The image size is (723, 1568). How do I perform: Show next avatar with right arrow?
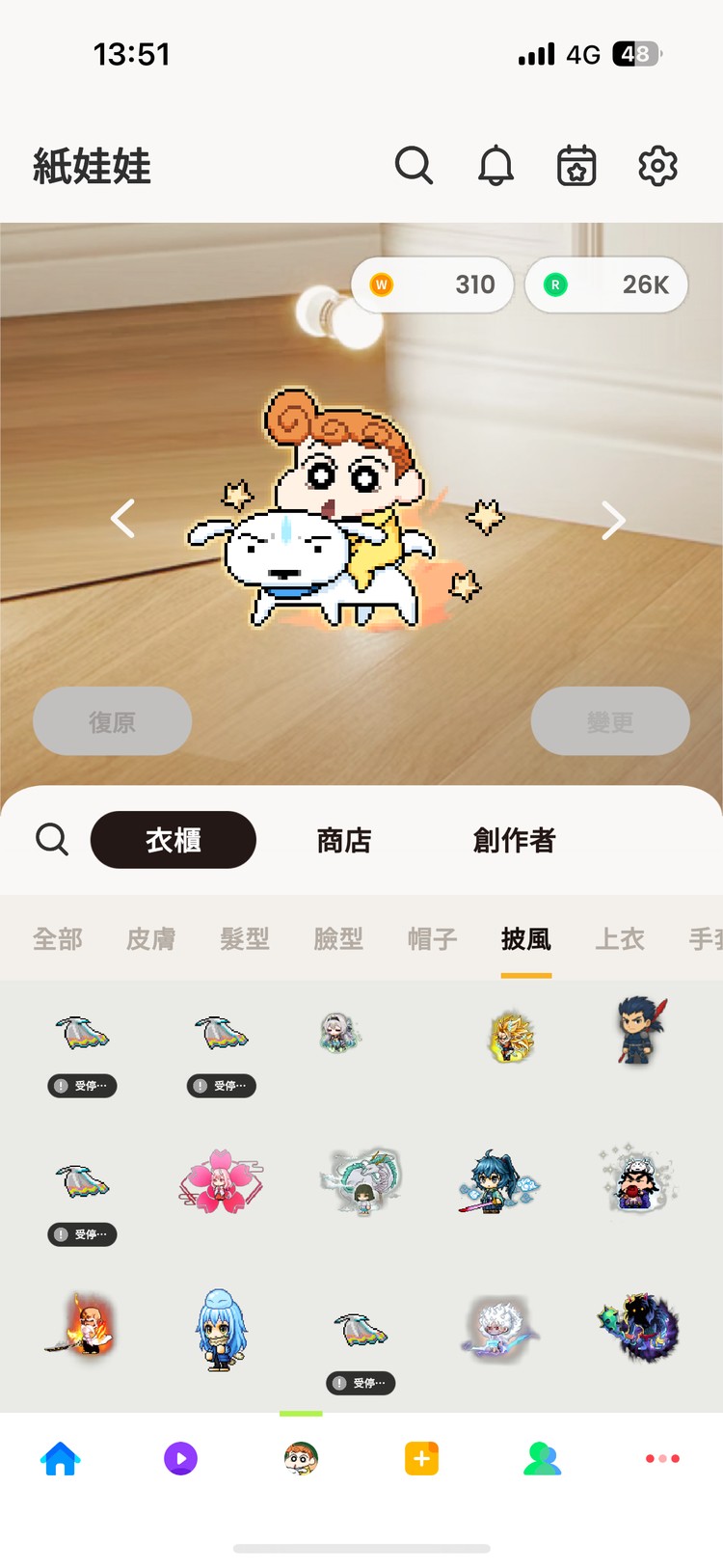tap(613, 521)
